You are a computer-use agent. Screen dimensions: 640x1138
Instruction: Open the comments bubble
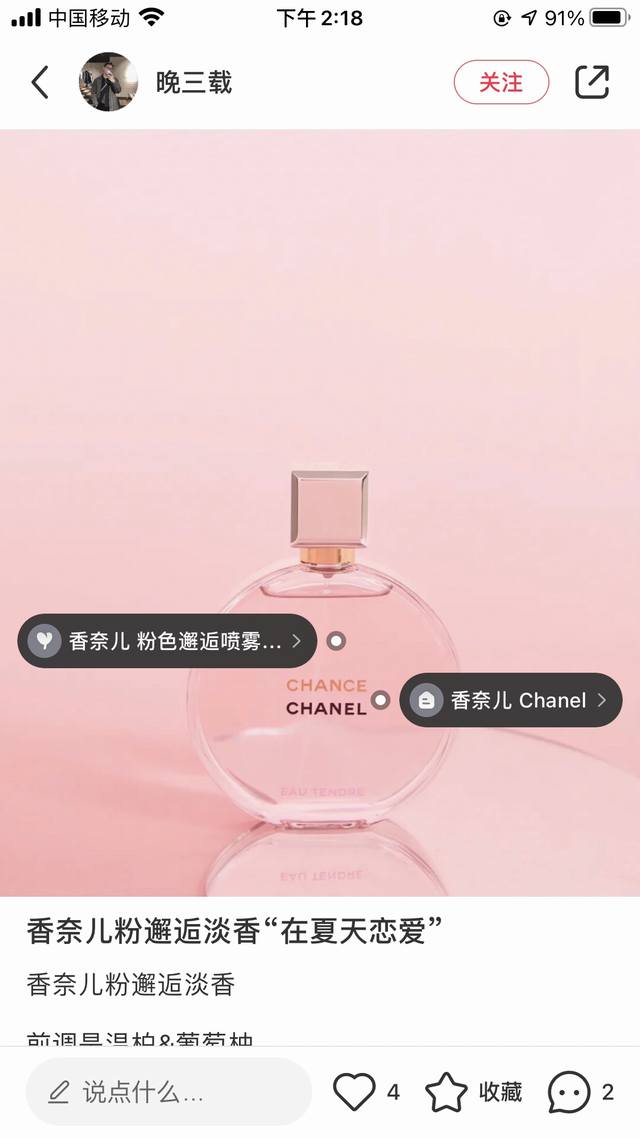click(x=569, y=1092)
